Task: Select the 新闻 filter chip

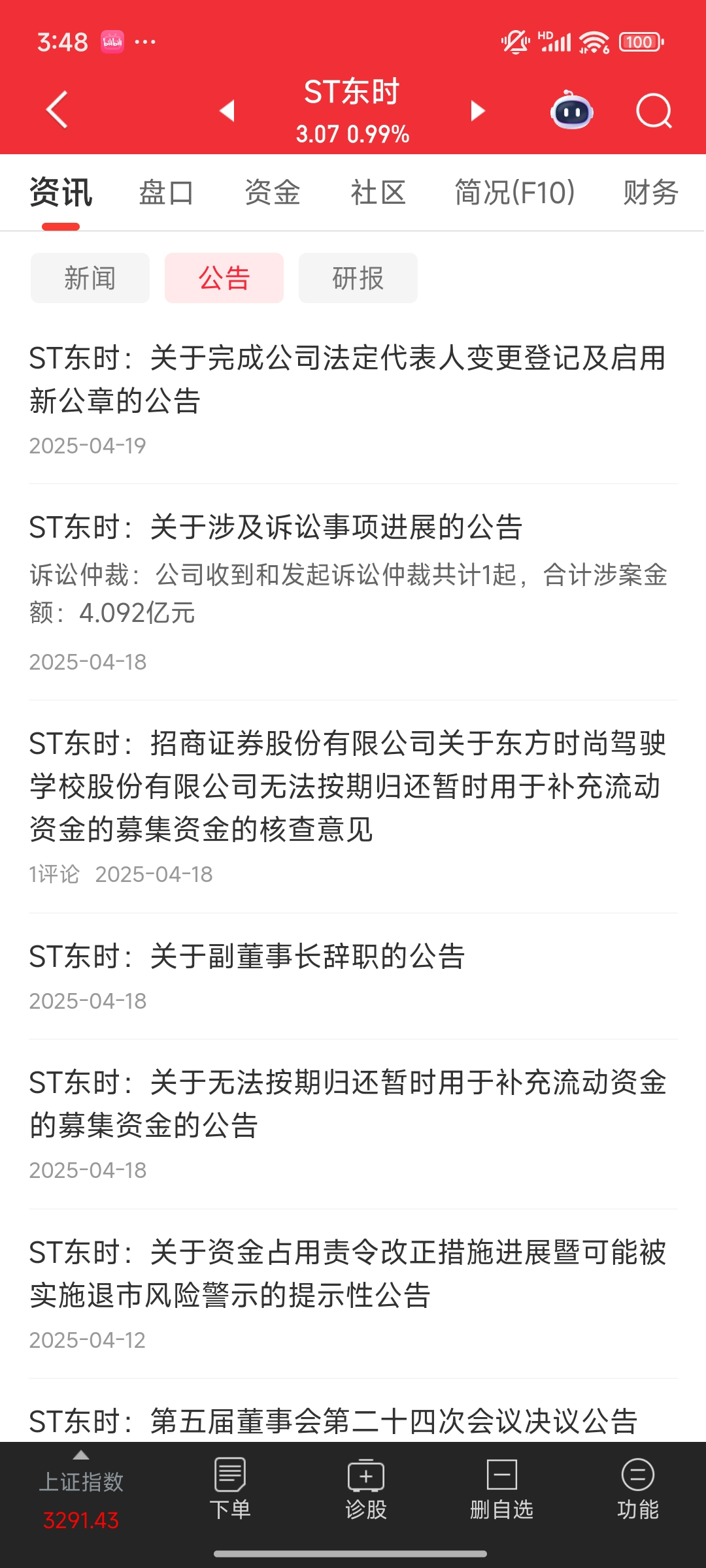Action: (90, 278)
